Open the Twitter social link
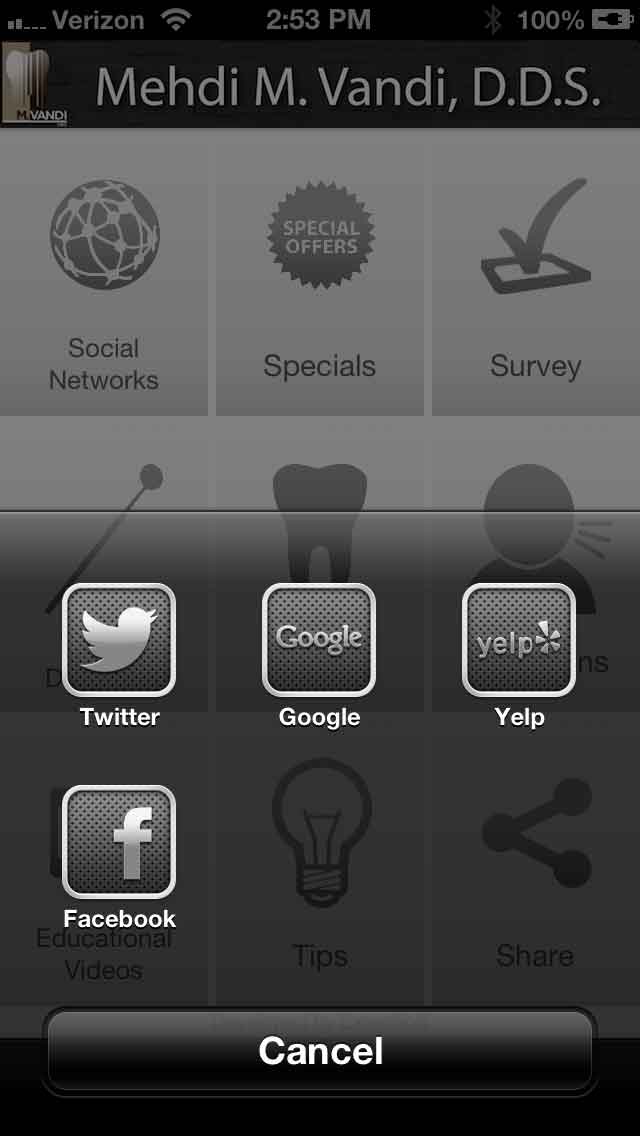Screen dimensions: 640x1136 point(120,640)
